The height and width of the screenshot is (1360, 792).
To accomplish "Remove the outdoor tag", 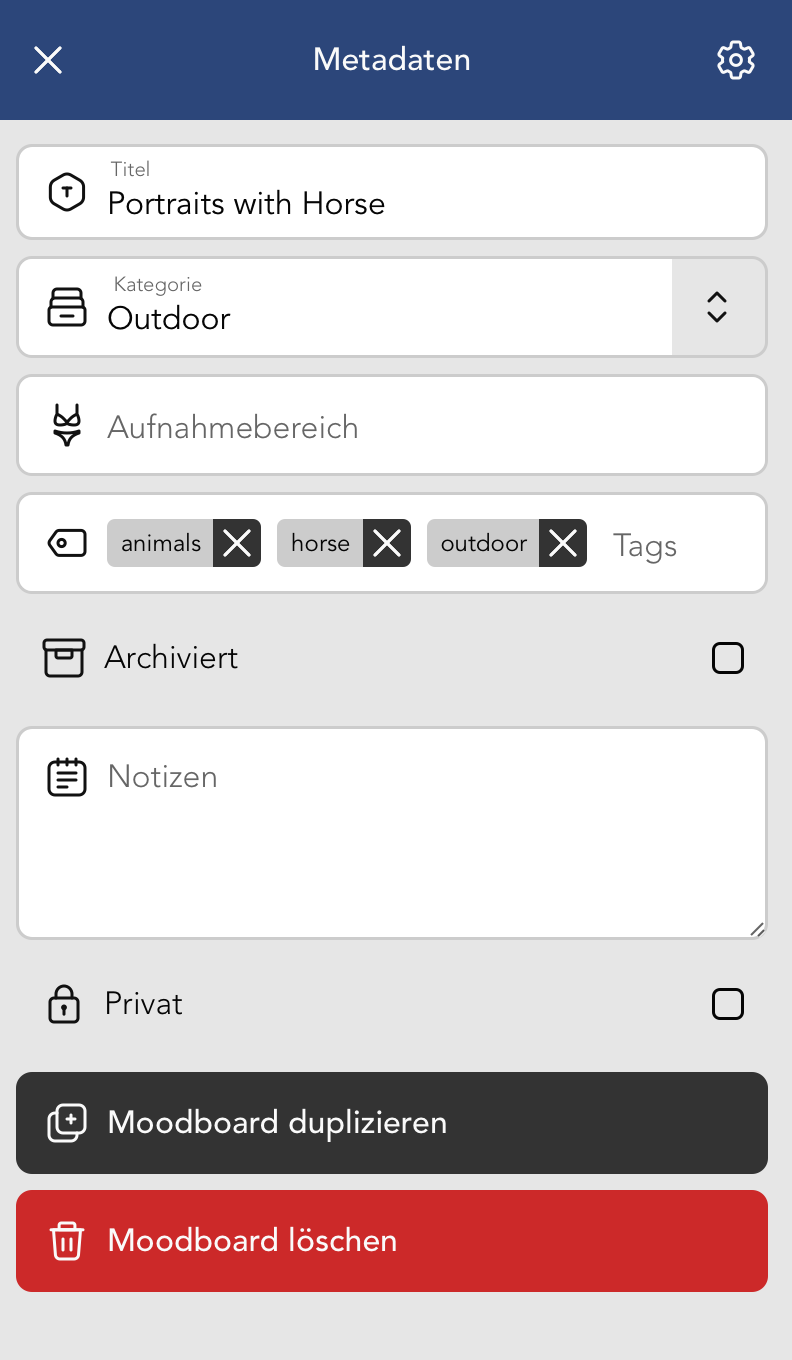I will coord(563,543).
